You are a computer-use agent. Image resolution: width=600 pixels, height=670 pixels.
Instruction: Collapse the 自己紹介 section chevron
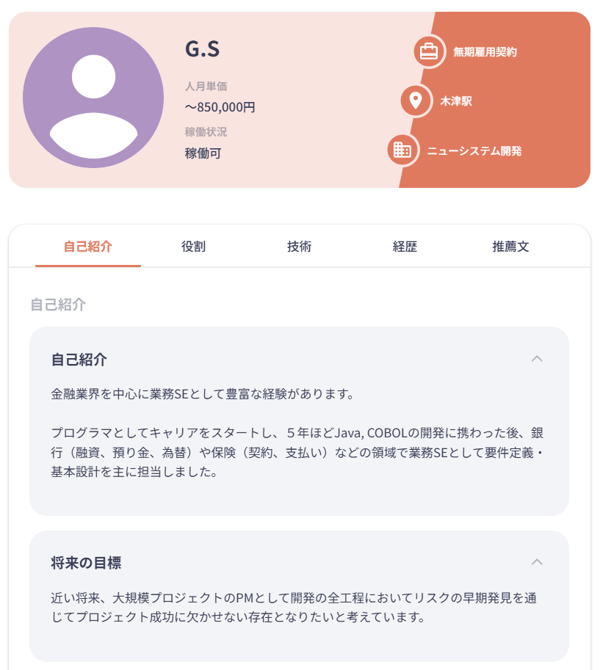(537, 359)
